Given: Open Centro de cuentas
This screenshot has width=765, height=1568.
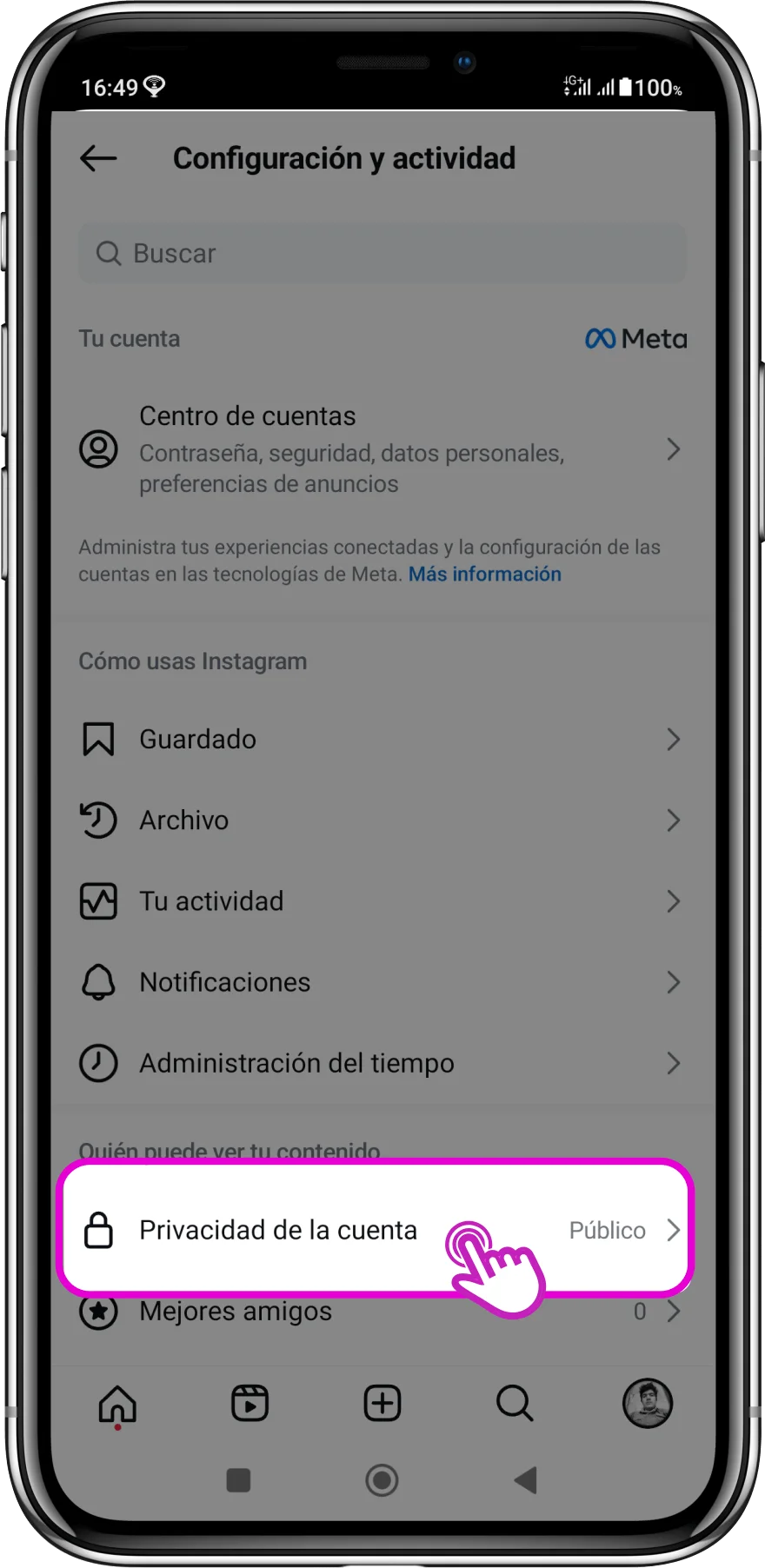Looking at the screenshot, I should pyautogui.click(x=382, y=449).
